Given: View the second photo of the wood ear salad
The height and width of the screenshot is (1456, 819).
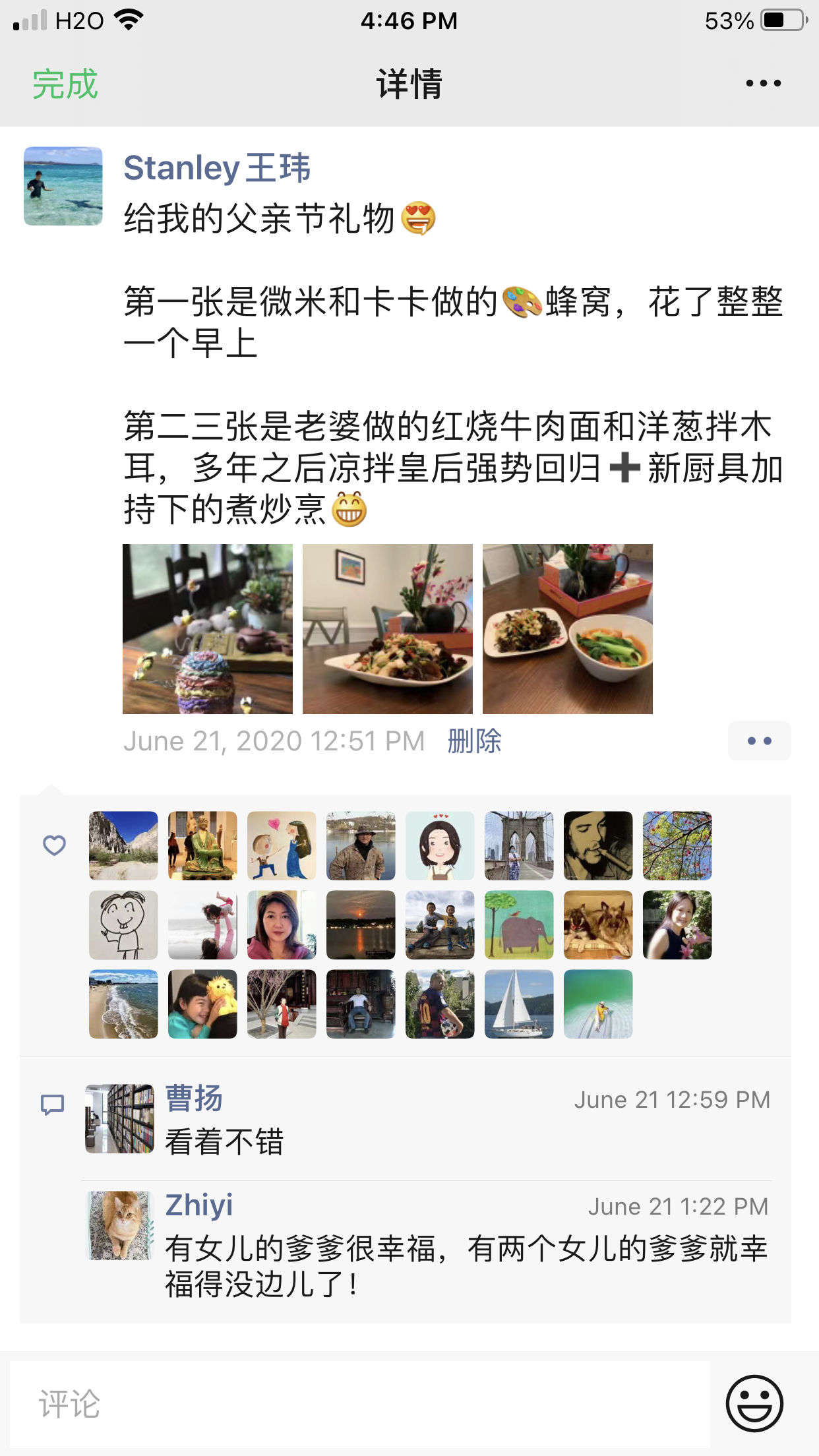Looking at the screenshot, I should click(x=388, y=628).
